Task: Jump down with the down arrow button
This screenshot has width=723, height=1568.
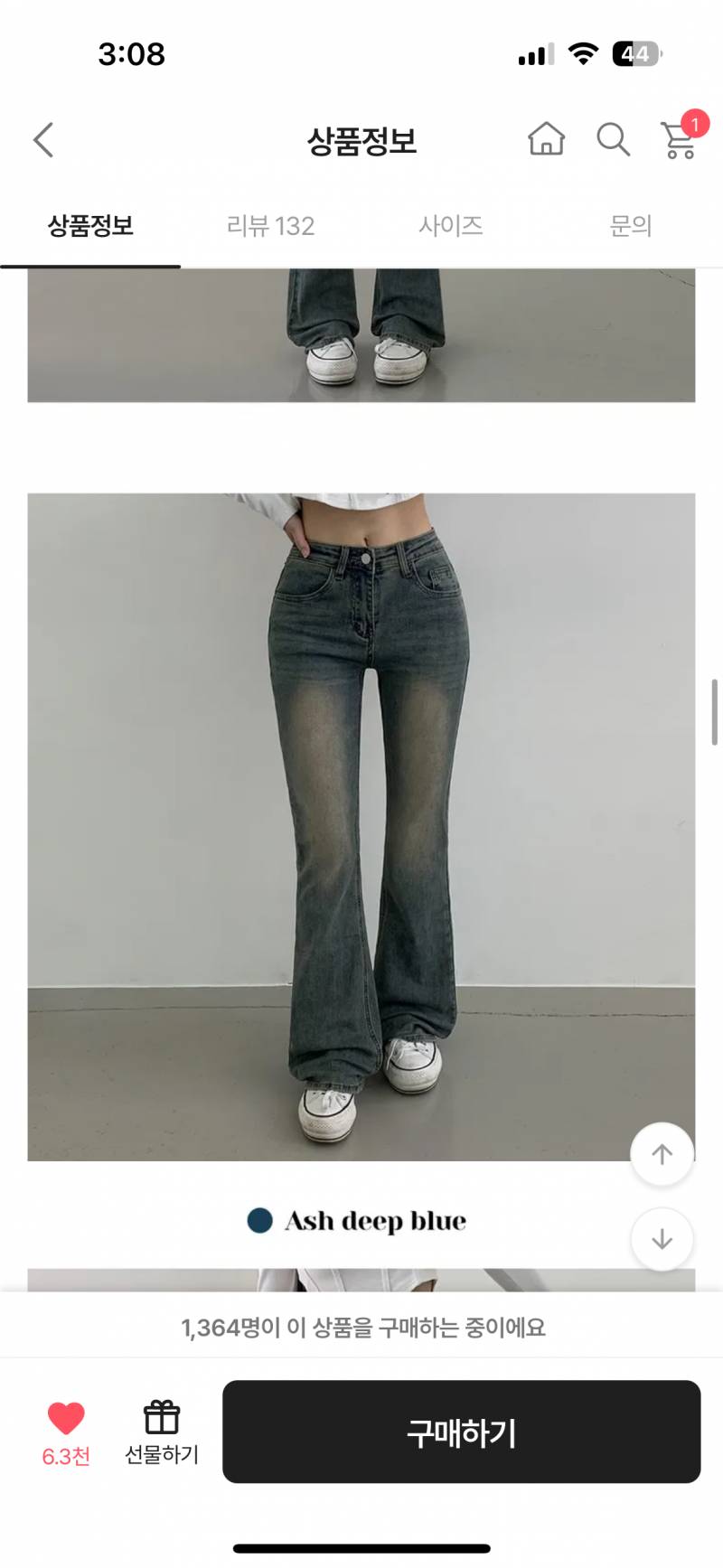Action: click(662, 1239)
